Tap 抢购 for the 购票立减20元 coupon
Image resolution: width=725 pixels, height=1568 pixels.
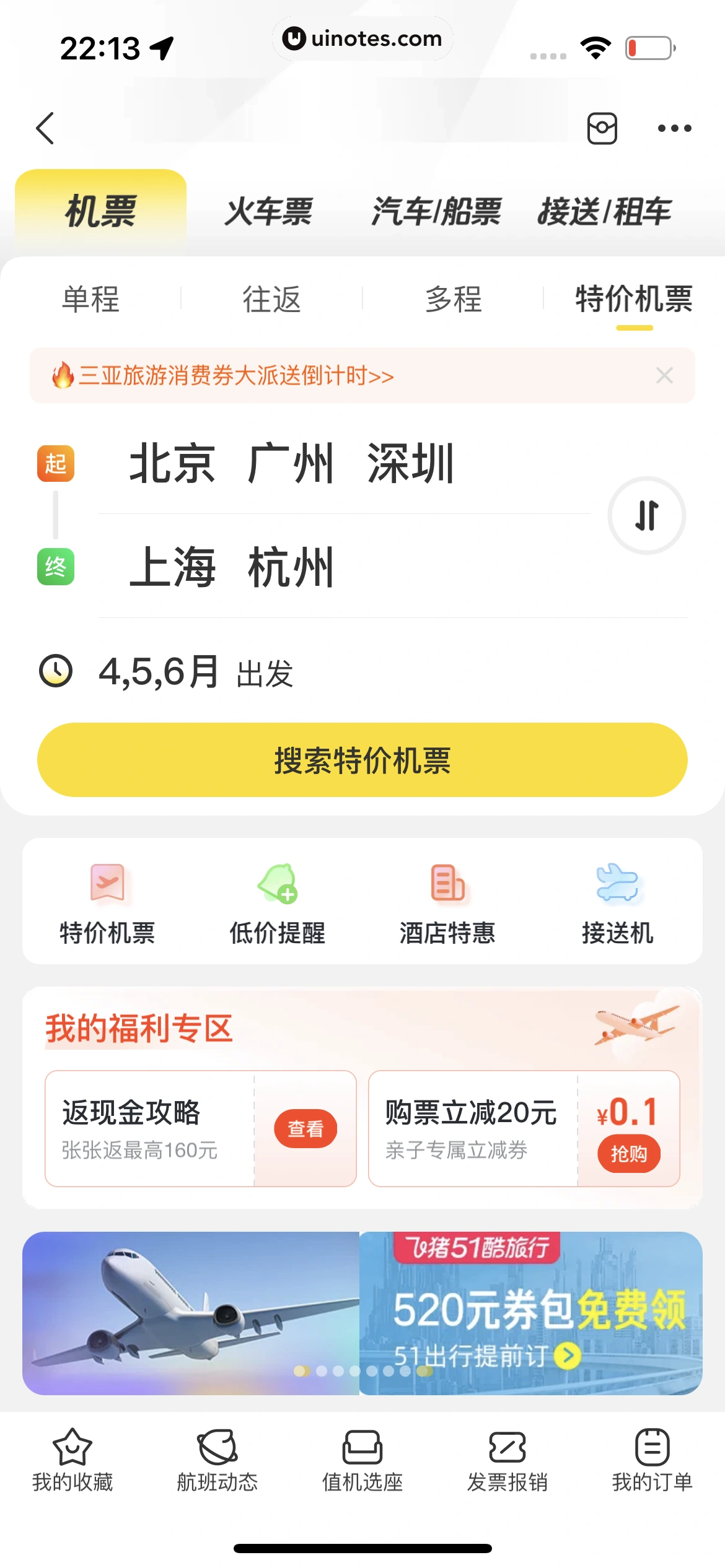628,1153
